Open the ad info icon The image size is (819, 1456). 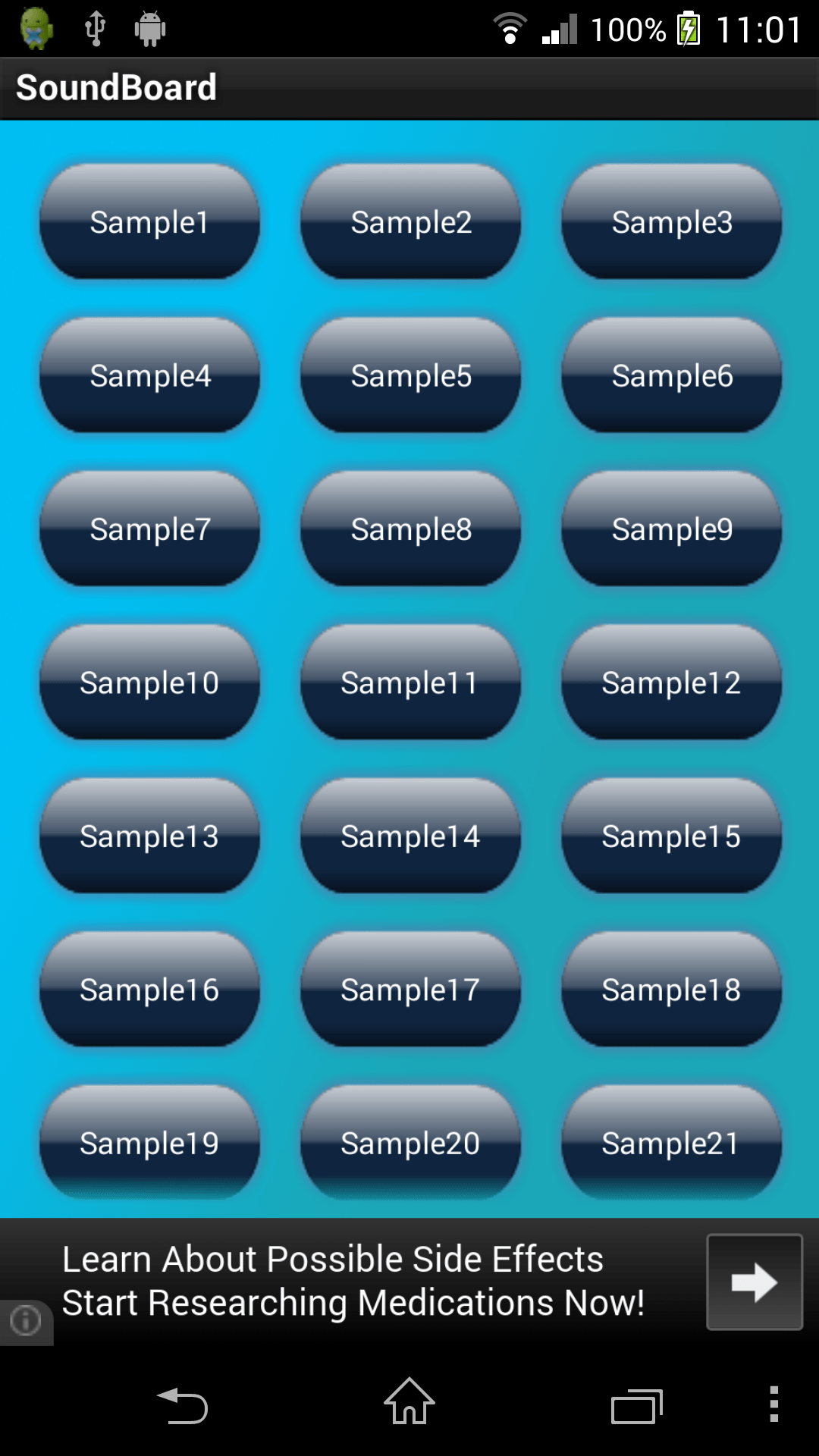[x=26, y=1320]
